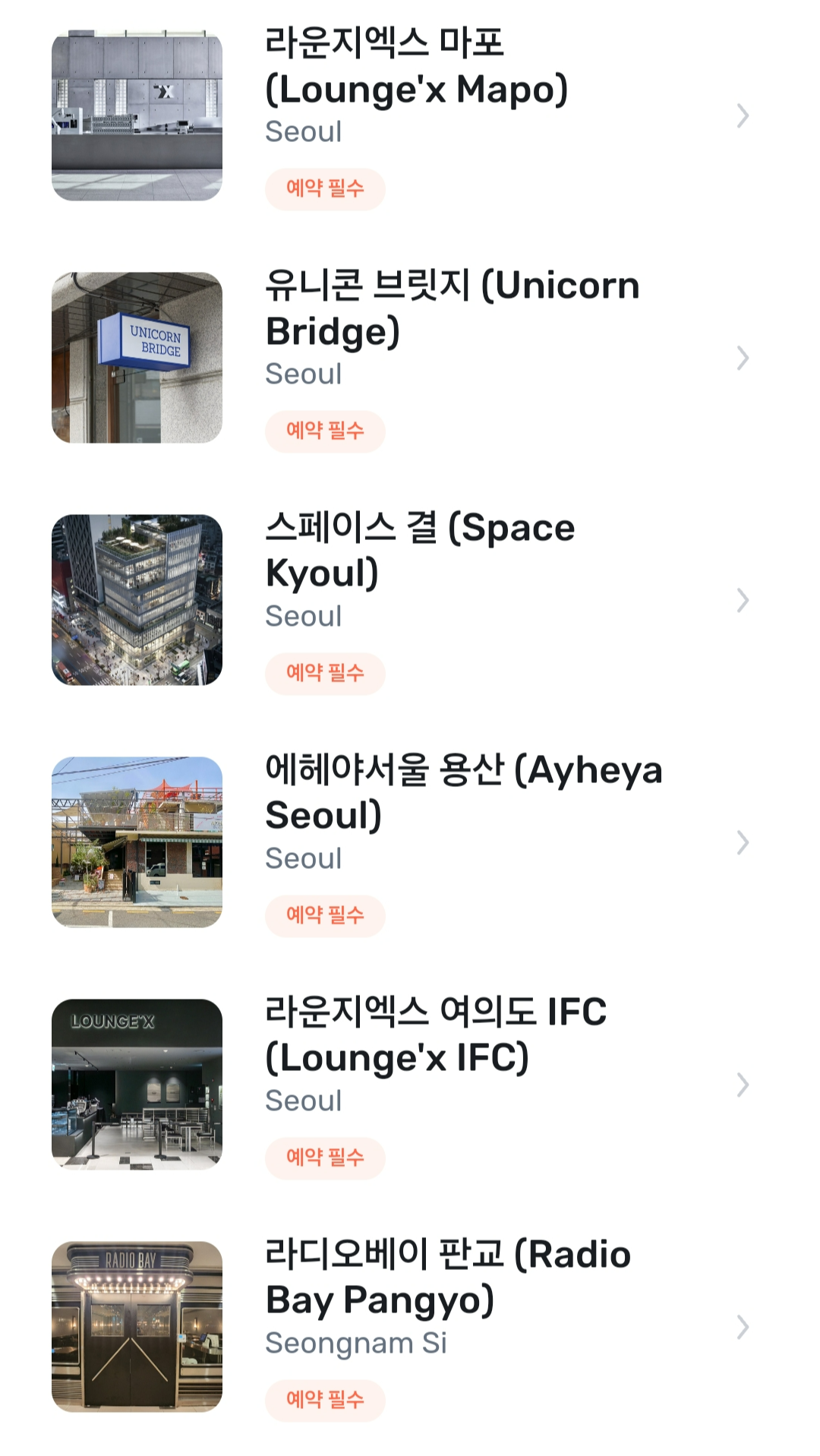
Task: View the Space Kyoul venue details
Action: [x=420, y=550]
